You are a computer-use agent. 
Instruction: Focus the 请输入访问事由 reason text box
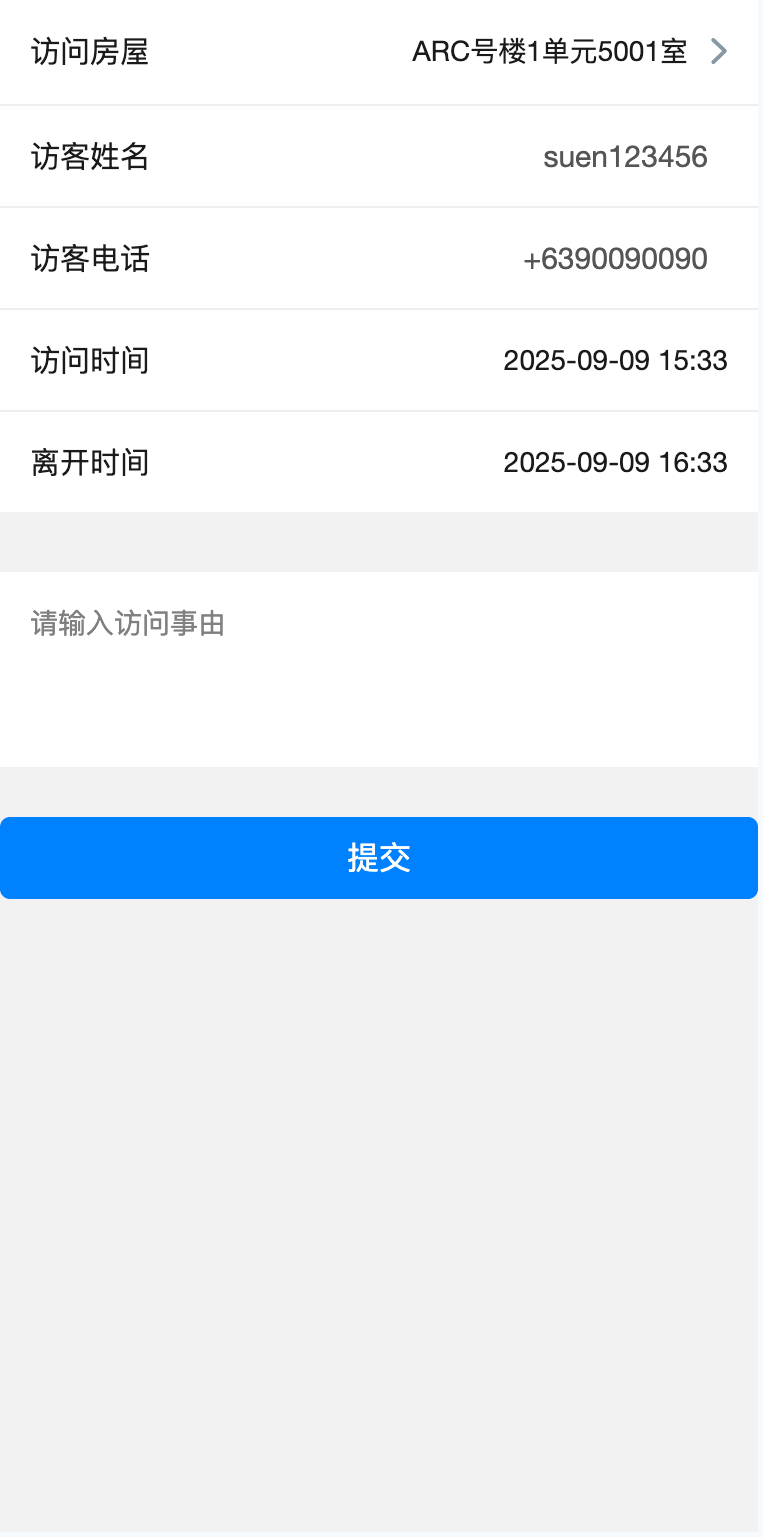click(378, 668)
